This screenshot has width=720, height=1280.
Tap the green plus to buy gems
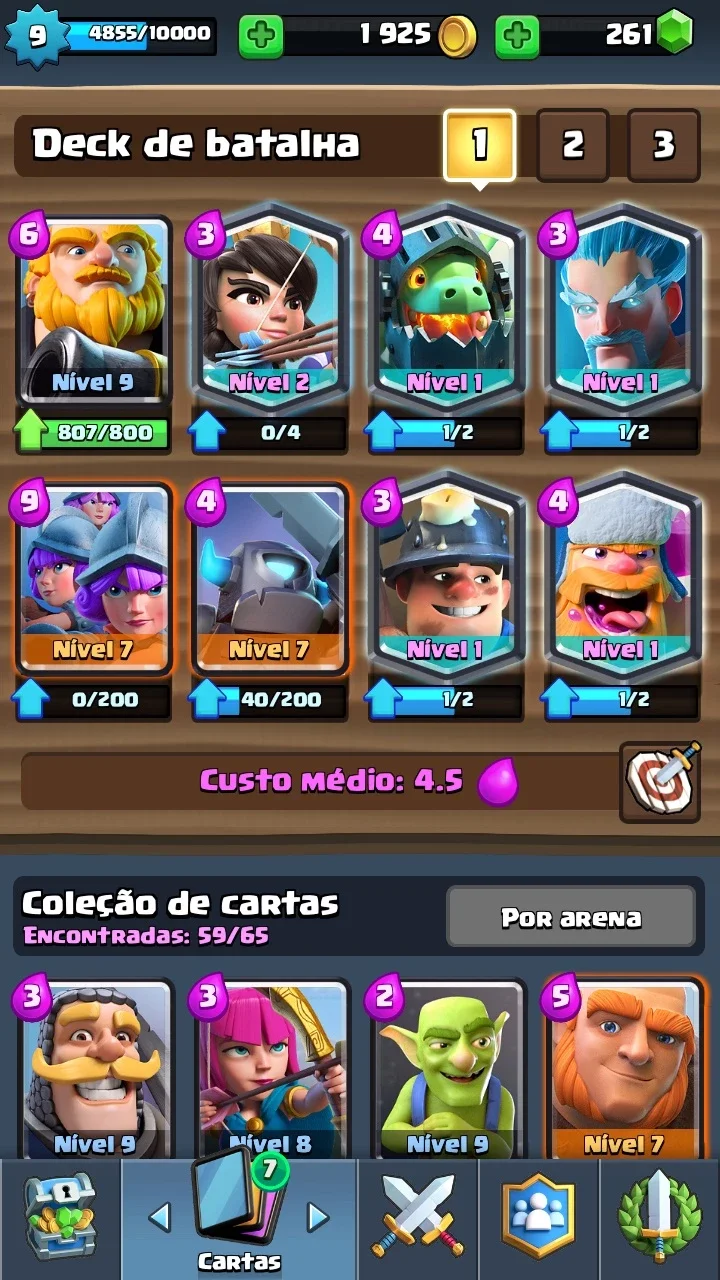coord(517,36)
